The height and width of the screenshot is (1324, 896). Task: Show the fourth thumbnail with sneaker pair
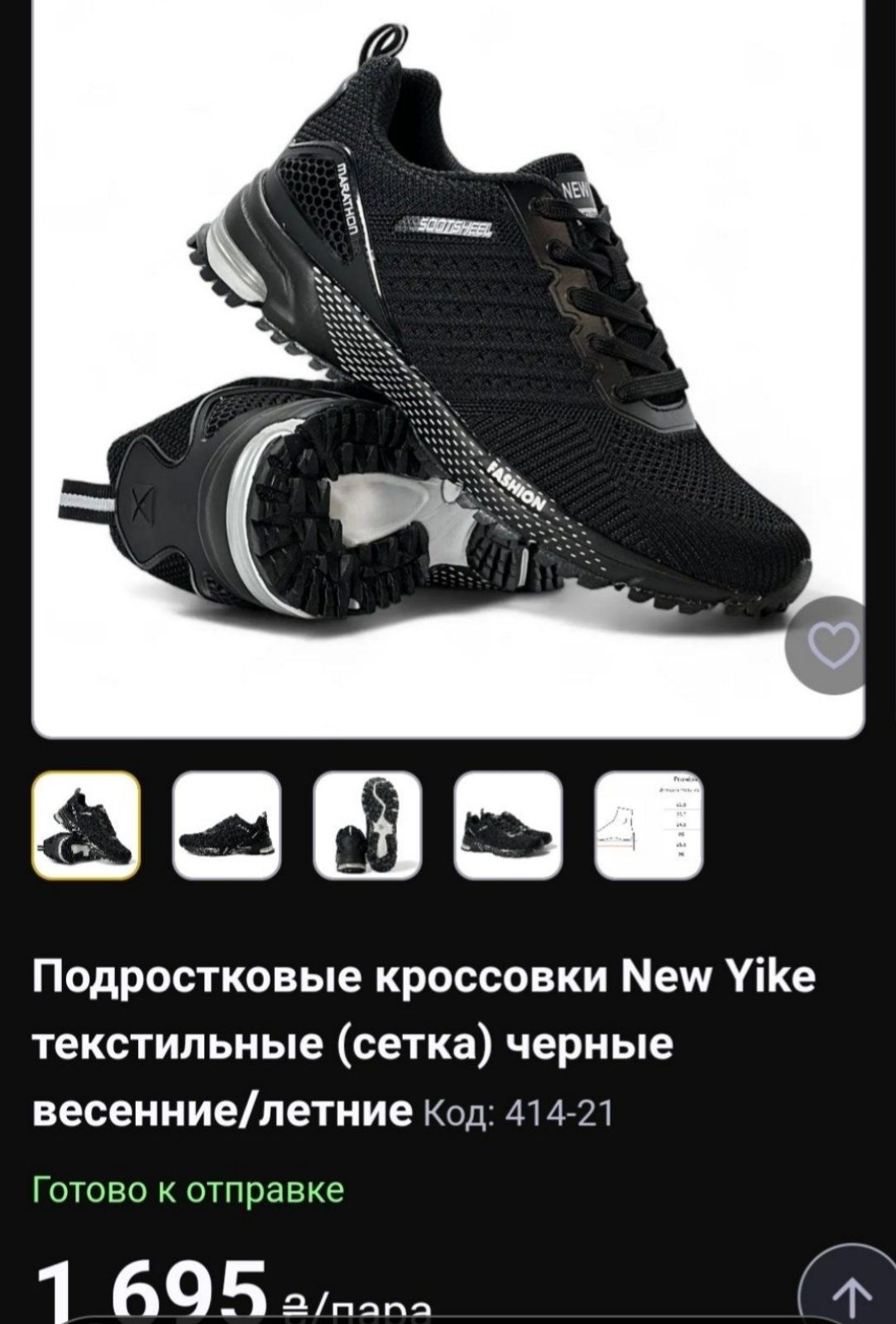[508, 824]
